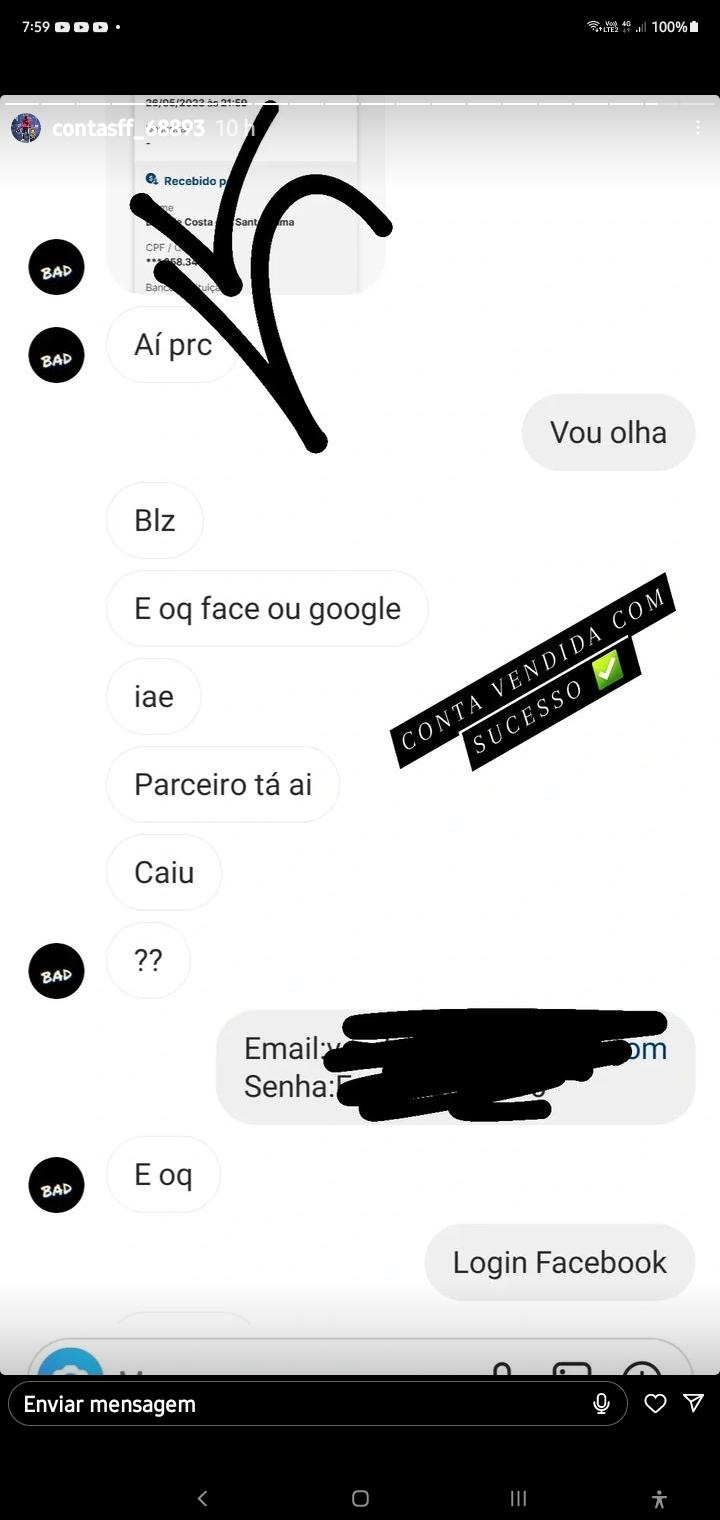Screen dimensions: 720x1520
Task: Open recent apps with the recents button
Action: 517,1498
